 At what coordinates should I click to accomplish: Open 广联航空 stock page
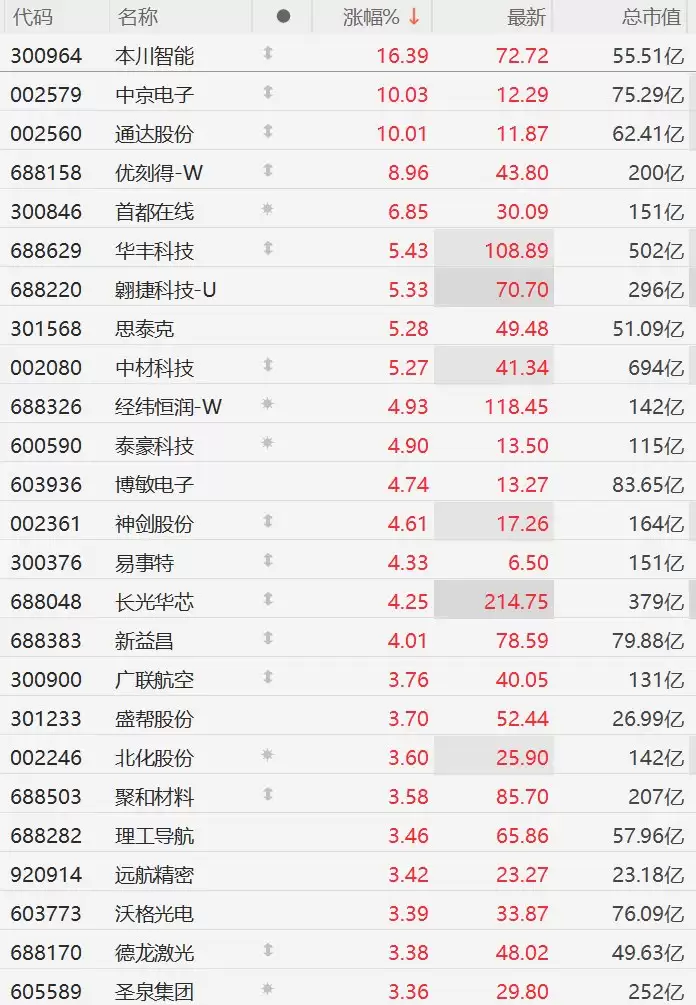click(154, 680)
